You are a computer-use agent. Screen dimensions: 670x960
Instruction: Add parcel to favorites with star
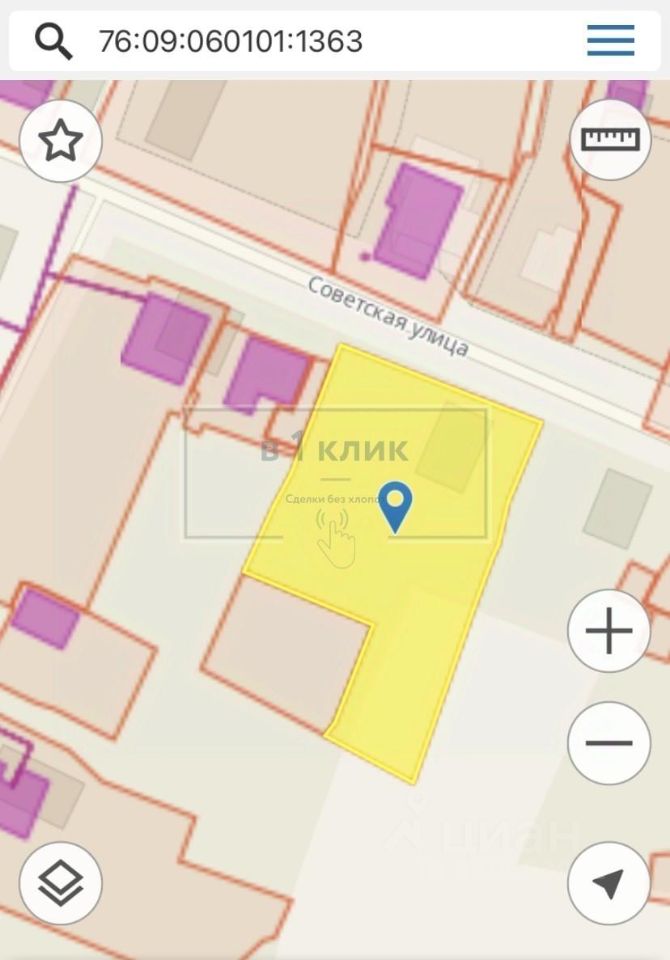[61, 140]
